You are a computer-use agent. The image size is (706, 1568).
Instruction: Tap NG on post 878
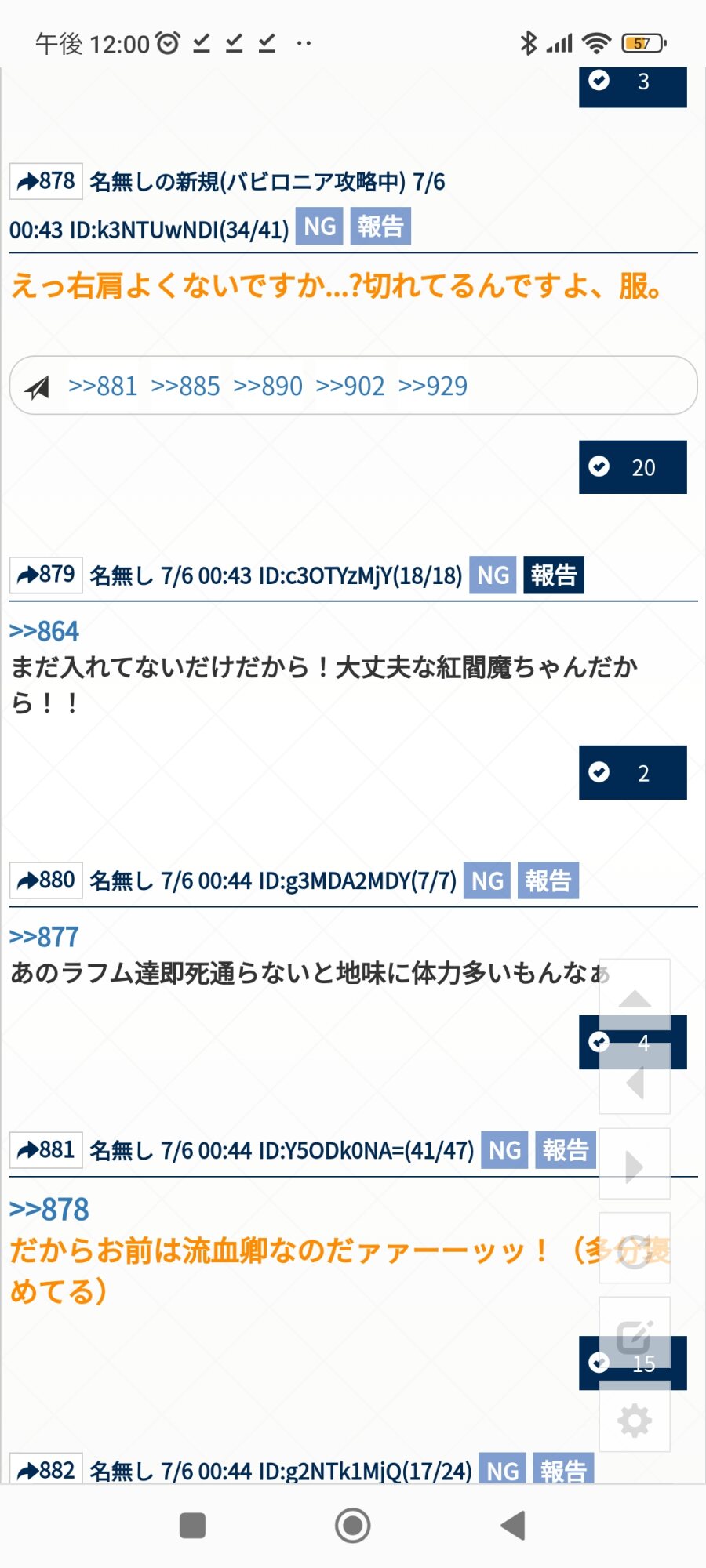pyautogui.click(x=319, y=227)
